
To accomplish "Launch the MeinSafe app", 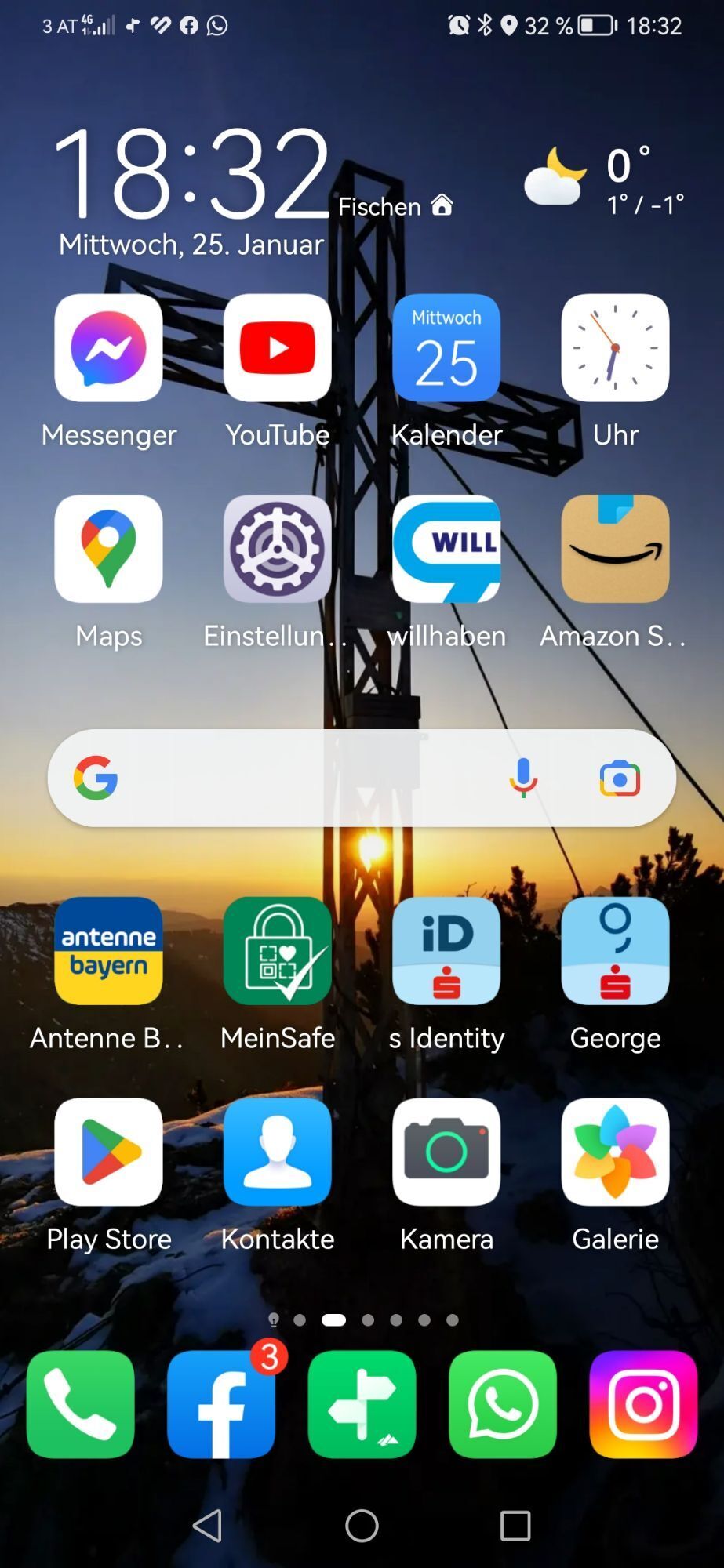I will [x=277, y=951].
